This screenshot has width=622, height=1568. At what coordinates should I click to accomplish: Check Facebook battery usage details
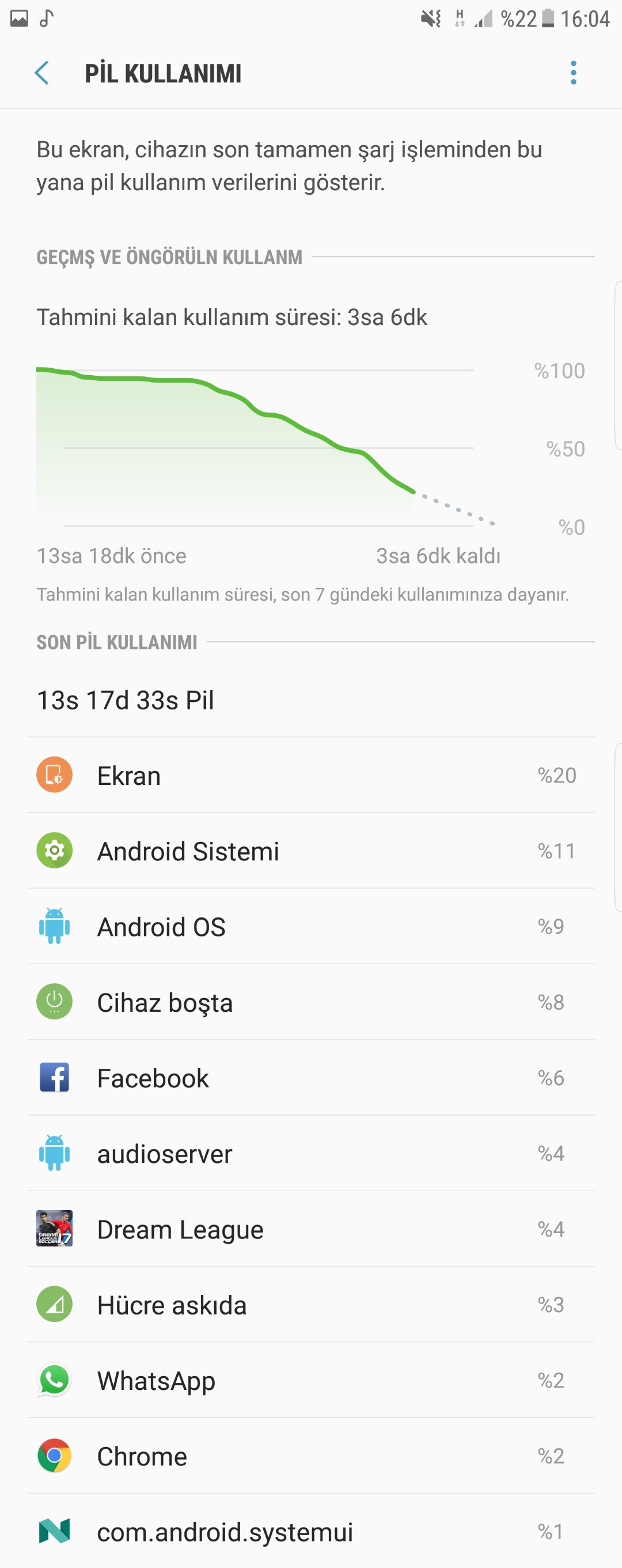[x=310, y=1078]
